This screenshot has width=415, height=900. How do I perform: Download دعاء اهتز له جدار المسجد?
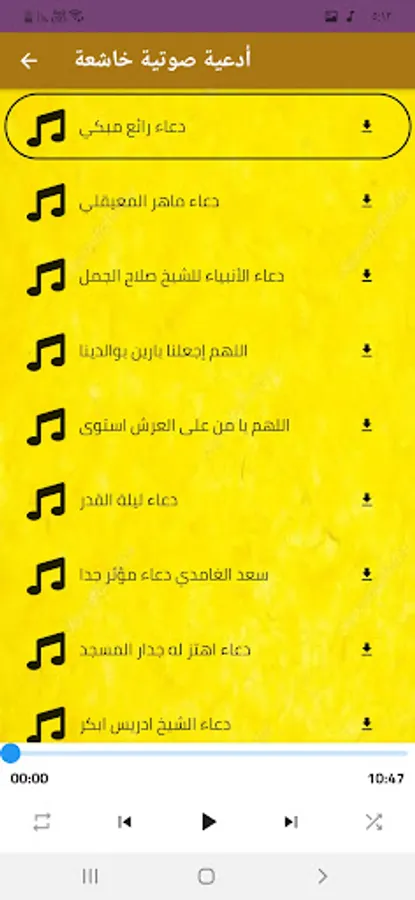pos(367,649)
